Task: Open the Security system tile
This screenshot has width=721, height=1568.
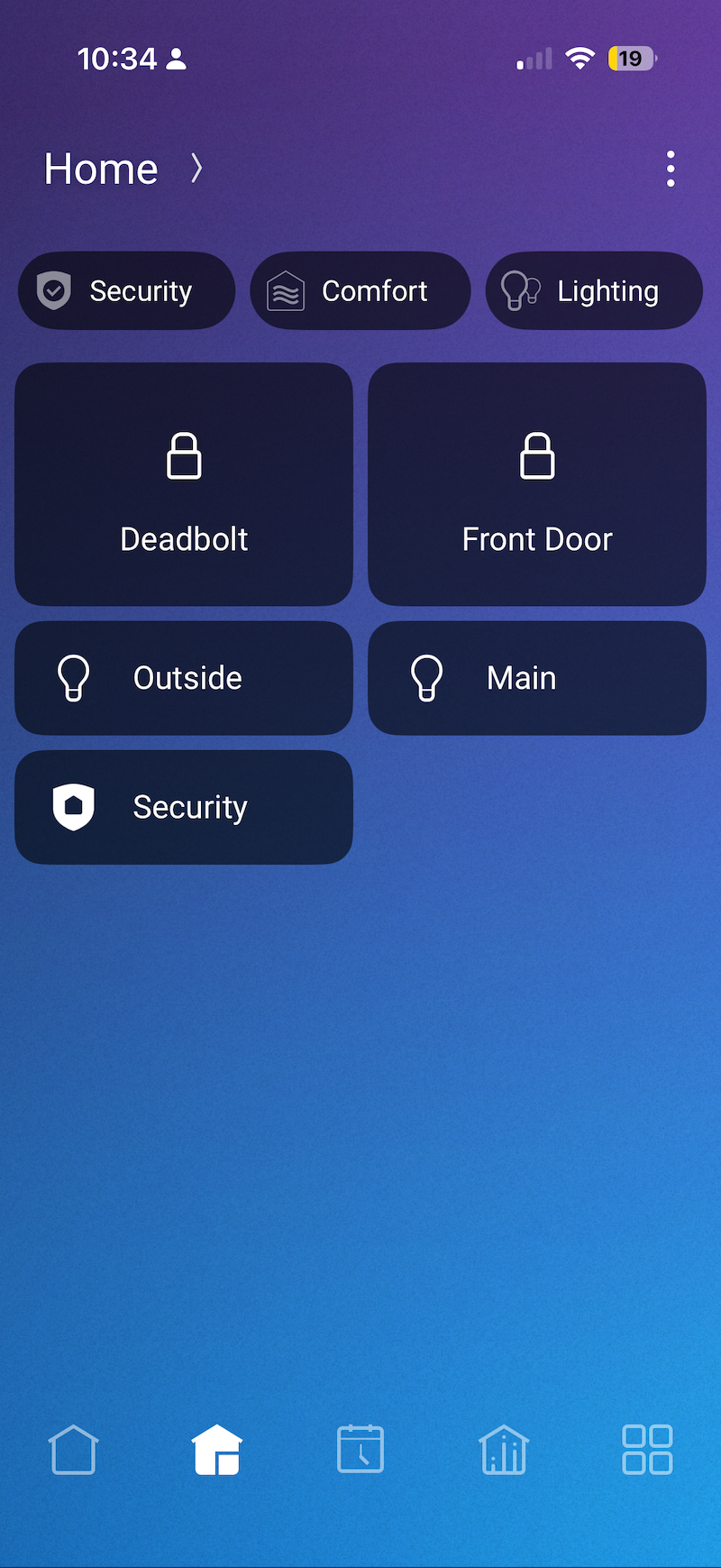Action: click(184, 807)
